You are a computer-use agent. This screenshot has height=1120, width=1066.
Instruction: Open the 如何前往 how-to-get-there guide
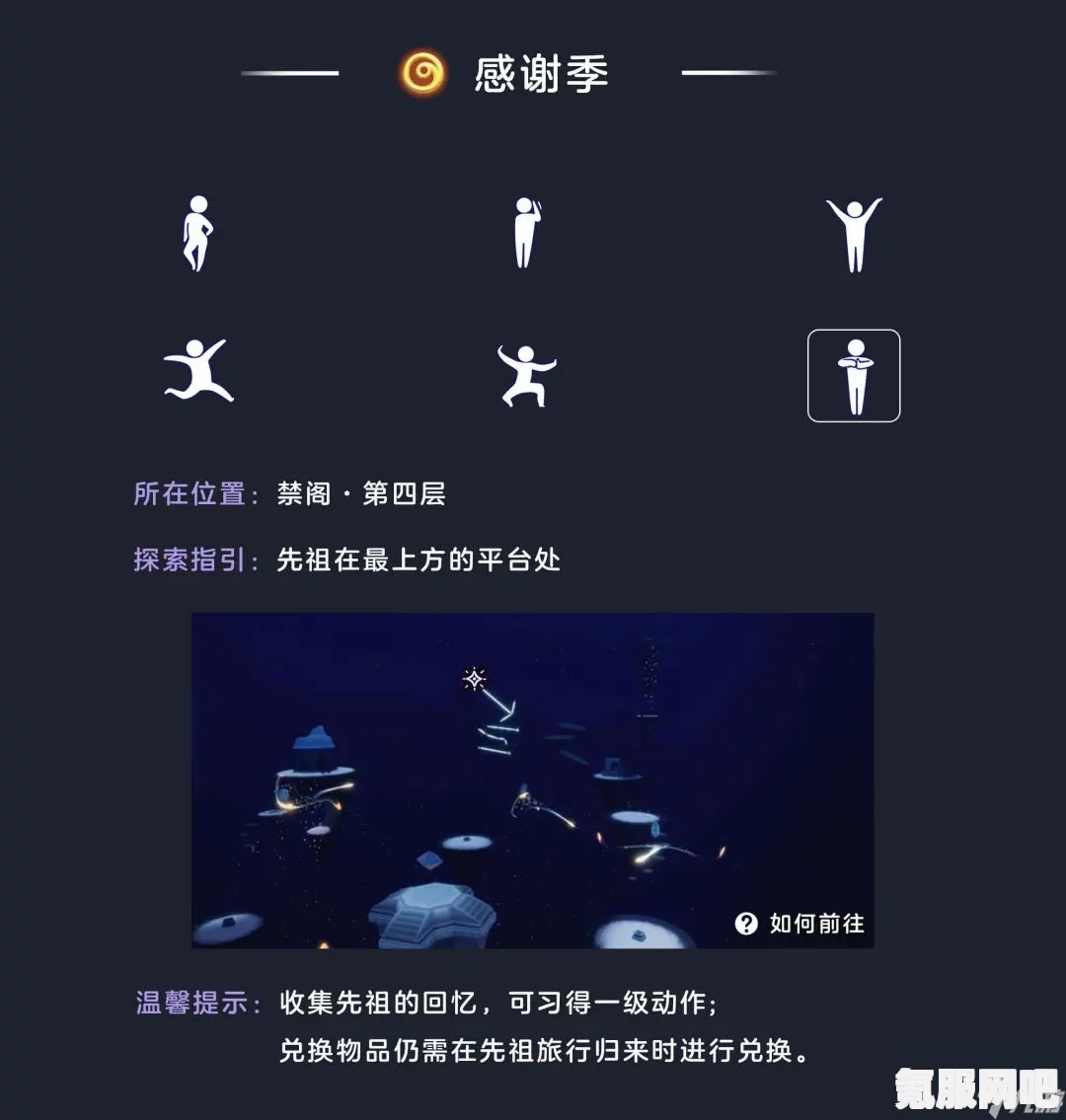pyautogui.click(x=800, y=924)
